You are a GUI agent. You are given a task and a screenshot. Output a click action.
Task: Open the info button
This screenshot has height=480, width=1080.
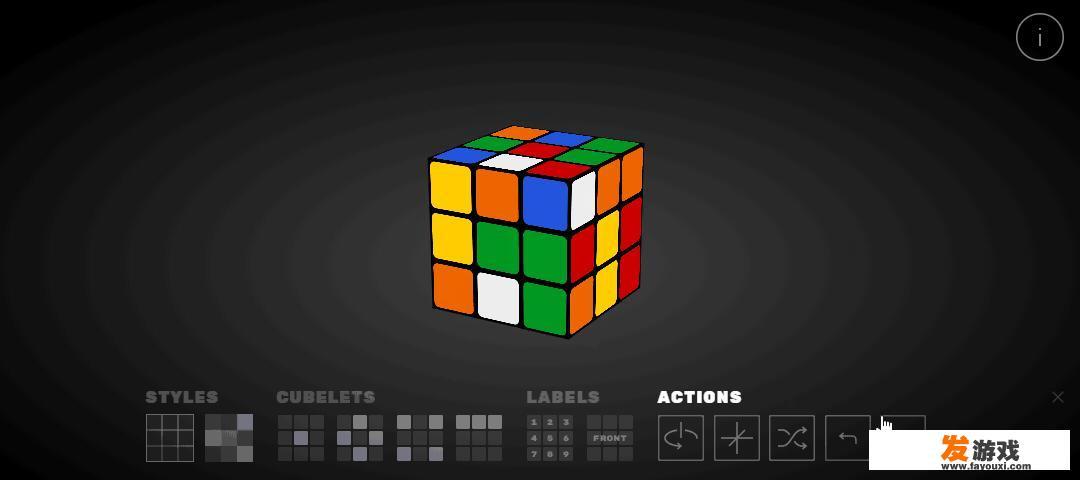click(1039, 38)
